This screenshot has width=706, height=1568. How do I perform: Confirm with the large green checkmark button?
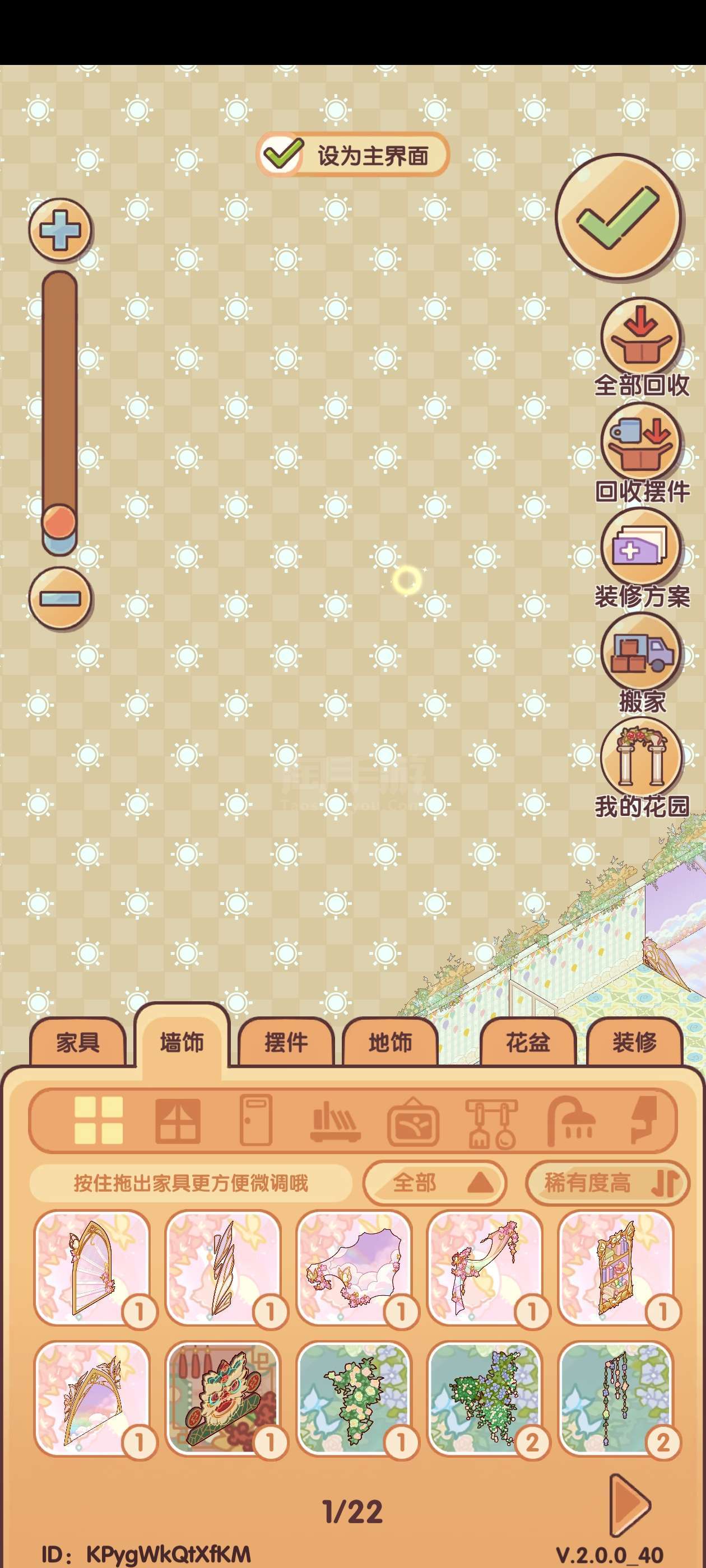617,218
